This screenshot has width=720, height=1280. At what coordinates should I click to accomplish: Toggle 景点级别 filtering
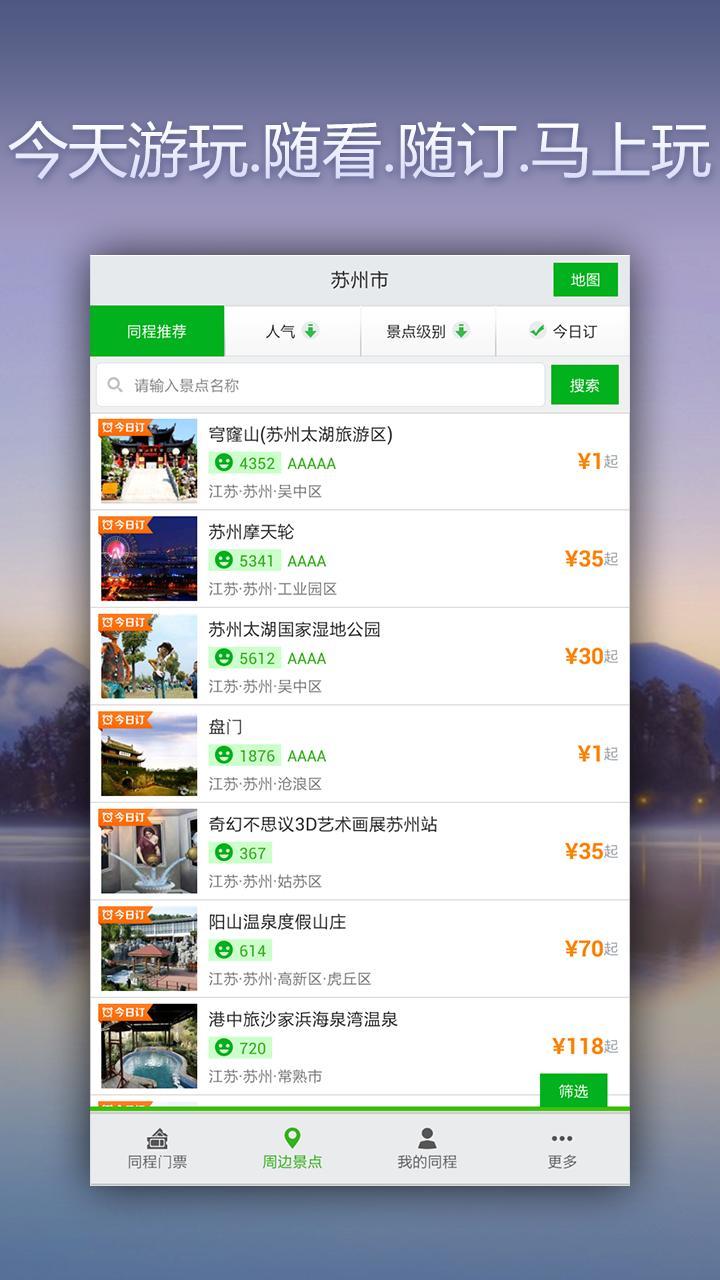427,331
